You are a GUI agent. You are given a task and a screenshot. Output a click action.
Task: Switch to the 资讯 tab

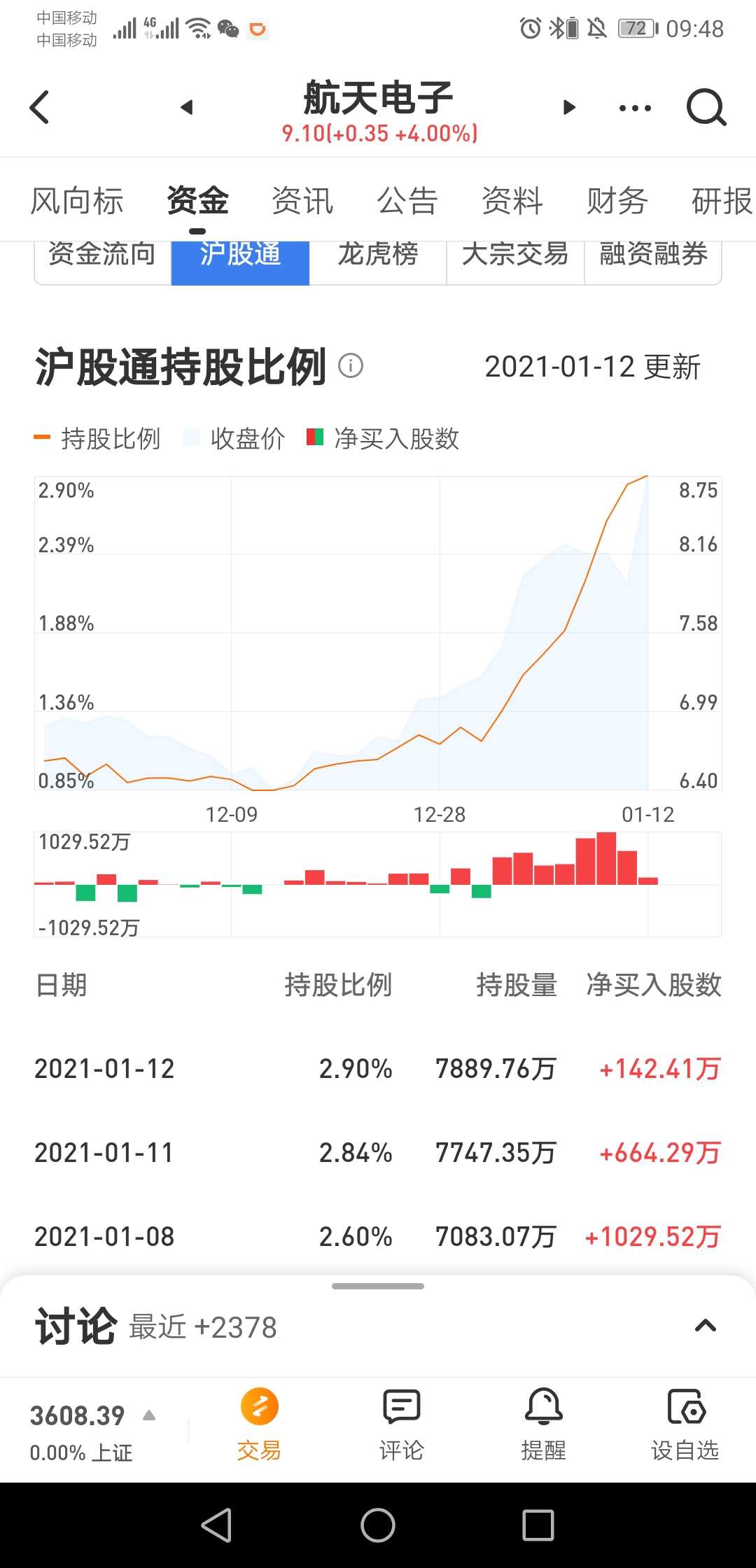click(302, 201)
